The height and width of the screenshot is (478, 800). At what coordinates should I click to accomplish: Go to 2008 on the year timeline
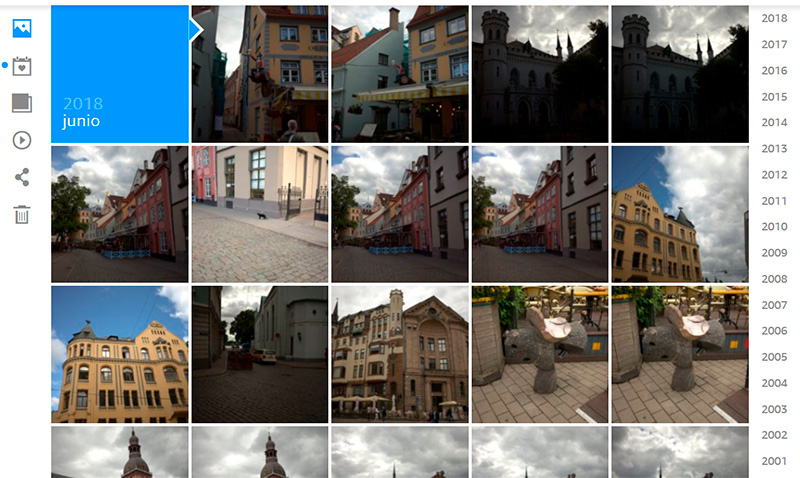click(774, 279)
